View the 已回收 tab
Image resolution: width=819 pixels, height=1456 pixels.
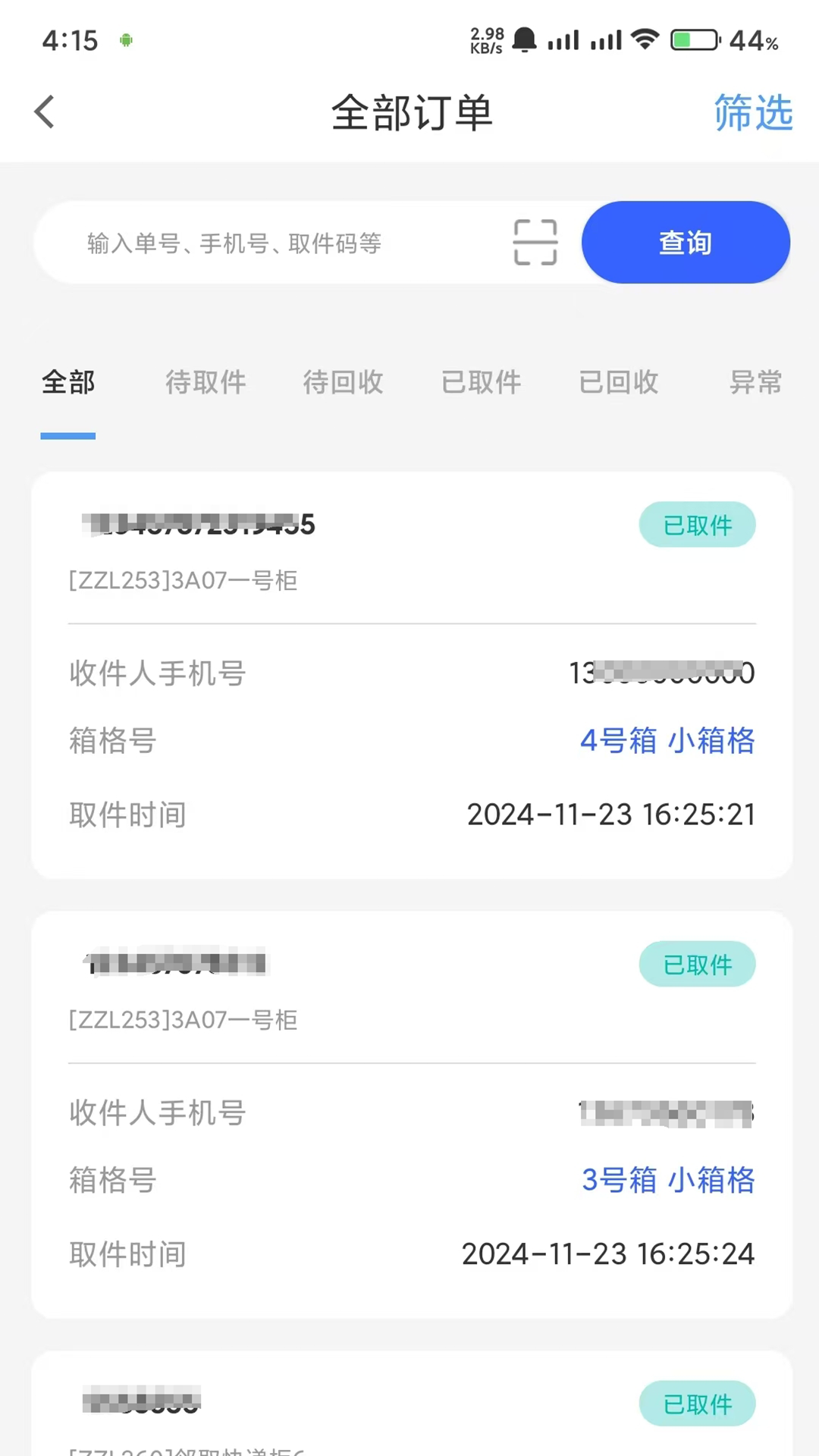[x=618, y=382]
